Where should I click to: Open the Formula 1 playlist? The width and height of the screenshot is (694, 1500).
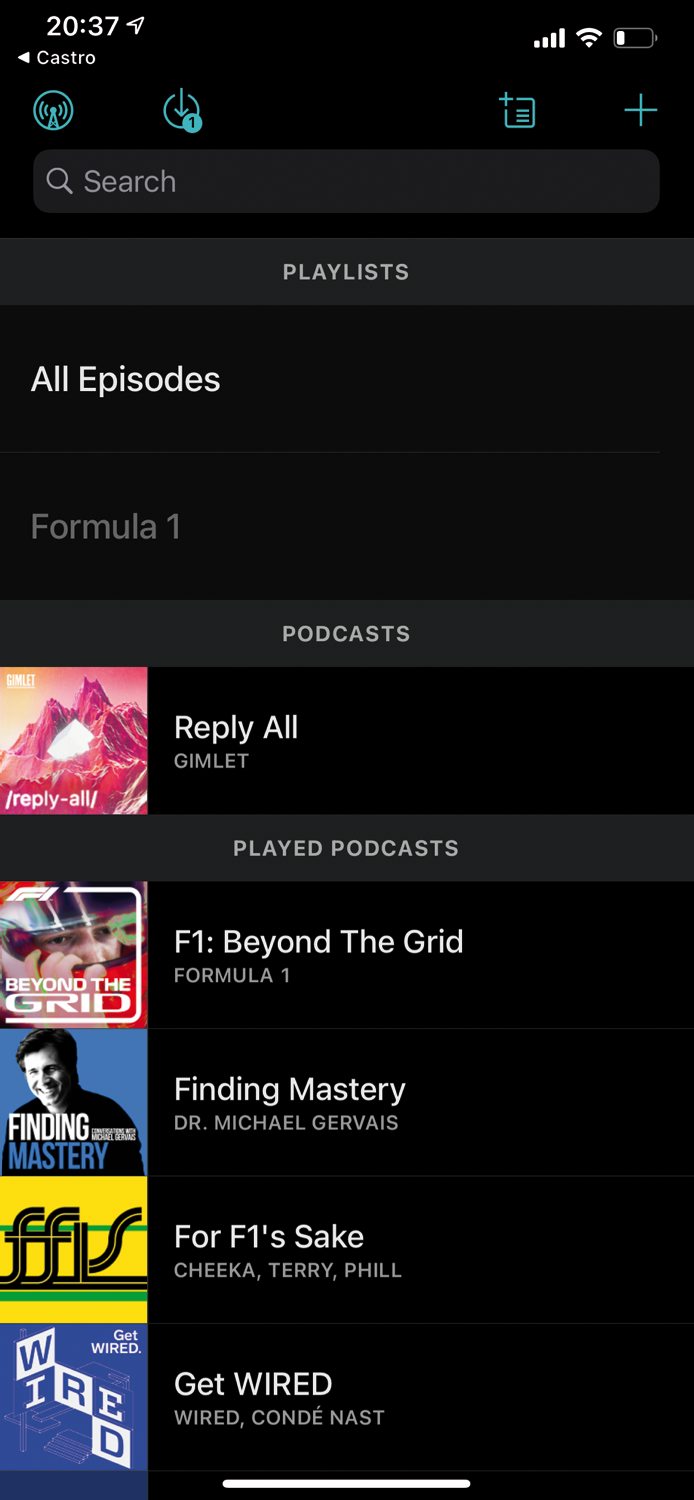click(346, 526)
